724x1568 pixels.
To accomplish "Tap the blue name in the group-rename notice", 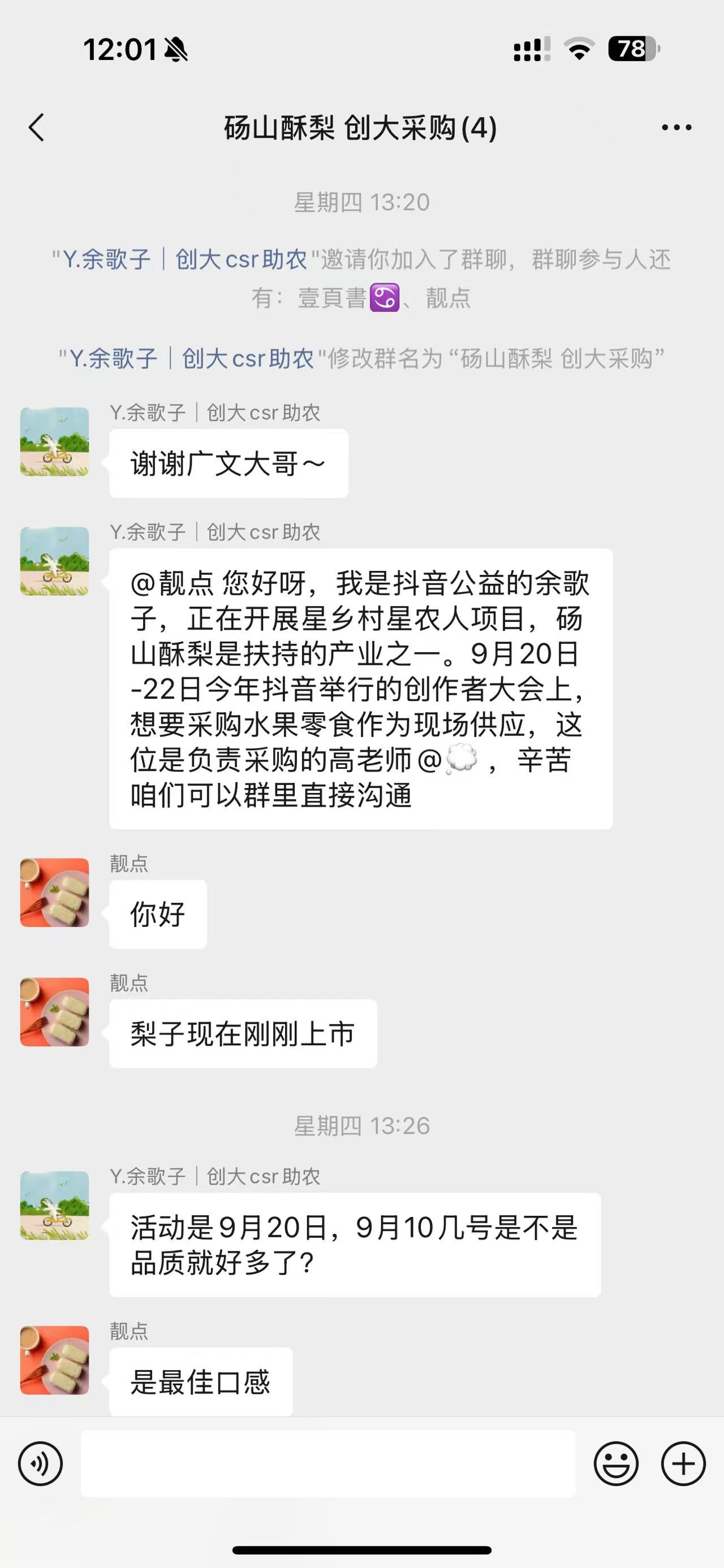I will tap(186, 358).
